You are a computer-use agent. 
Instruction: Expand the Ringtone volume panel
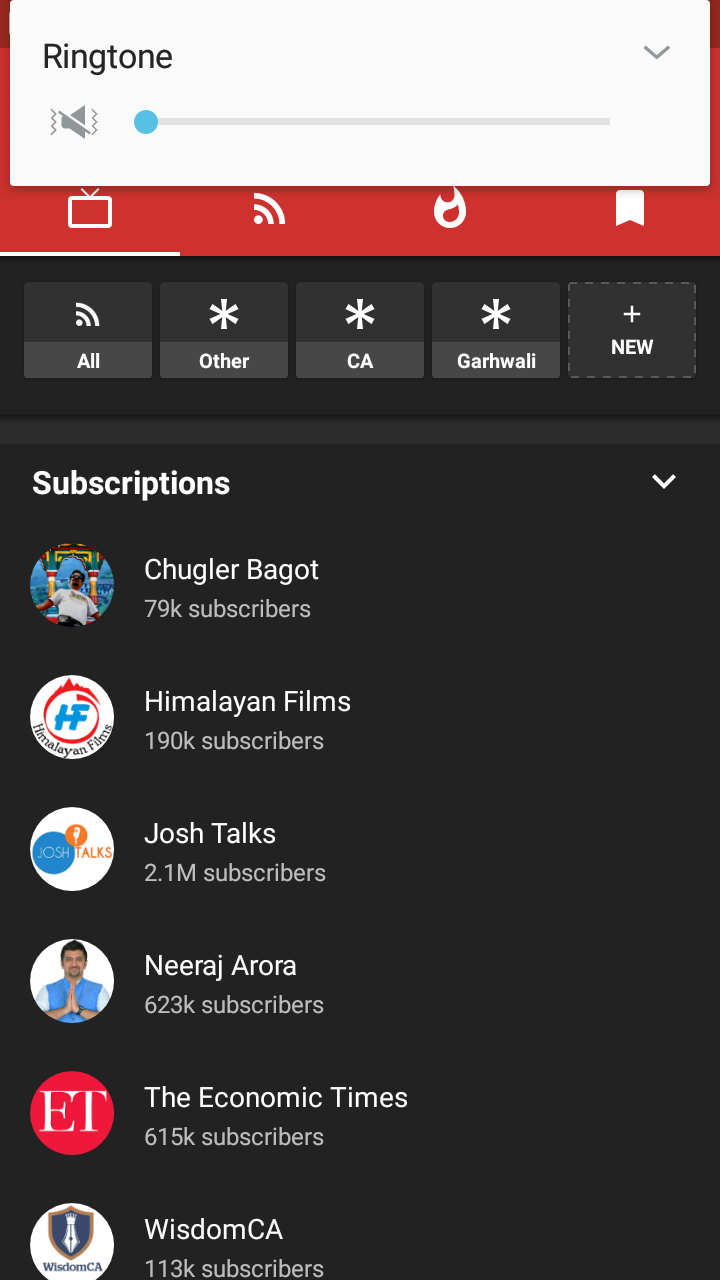656,53
